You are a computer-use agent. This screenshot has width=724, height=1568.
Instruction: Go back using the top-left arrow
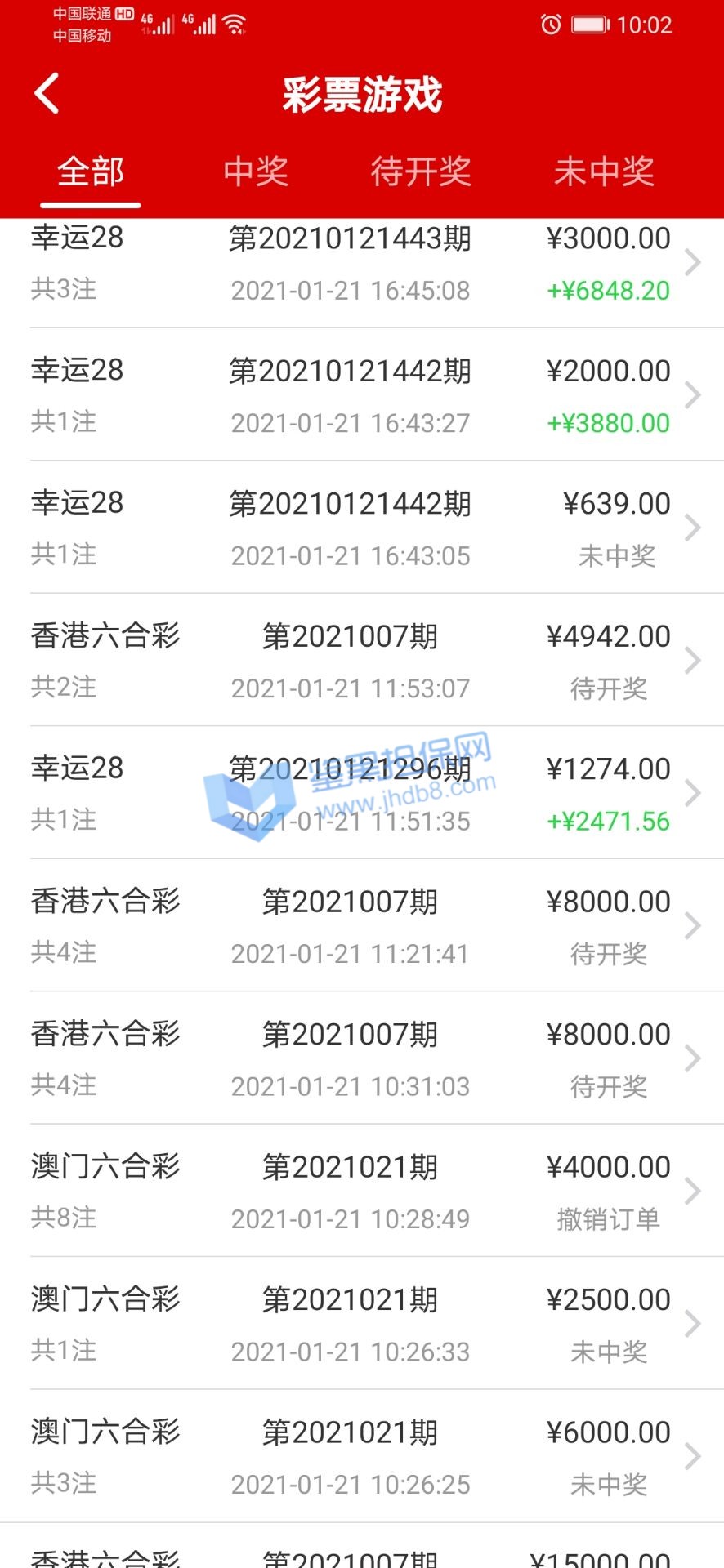point(47,93)
